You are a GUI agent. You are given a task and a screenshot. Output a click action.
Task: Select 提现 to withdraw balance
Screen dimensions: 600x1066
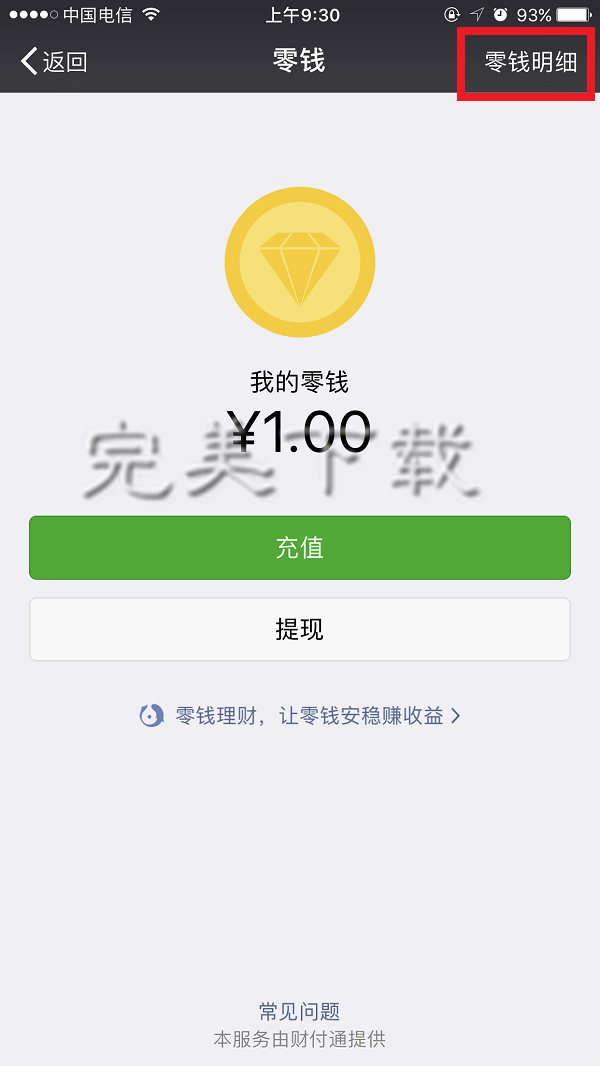[x=300, y=630]
